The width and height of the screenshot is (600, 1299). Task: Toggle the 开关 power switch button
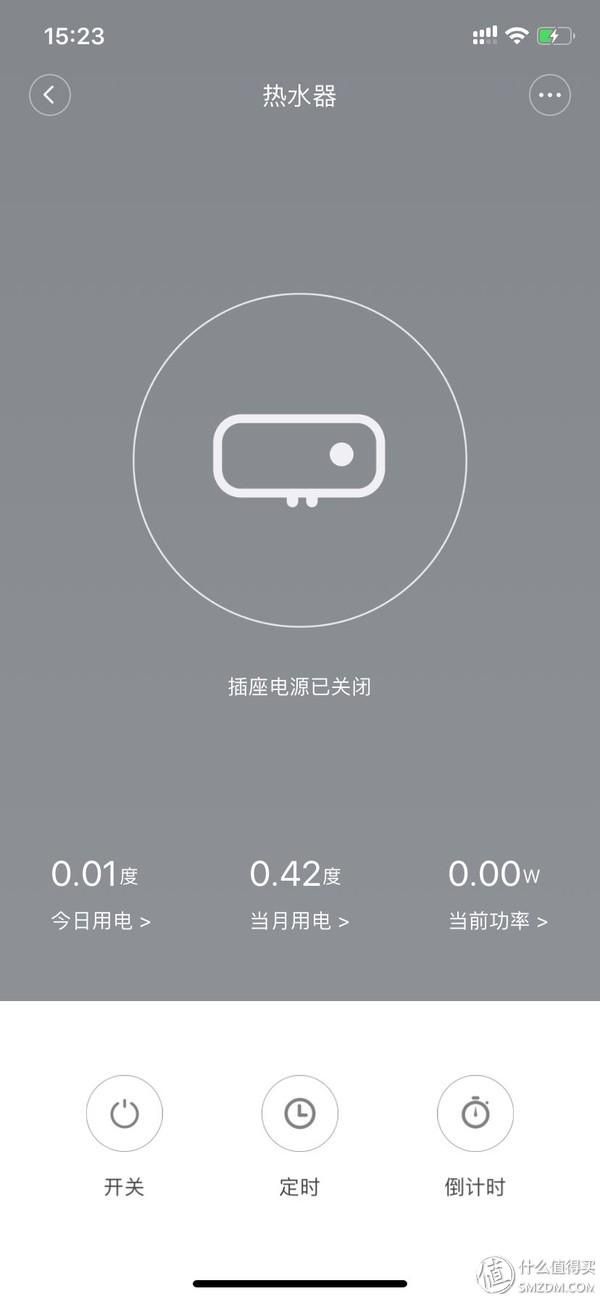tap(124, 1113)
